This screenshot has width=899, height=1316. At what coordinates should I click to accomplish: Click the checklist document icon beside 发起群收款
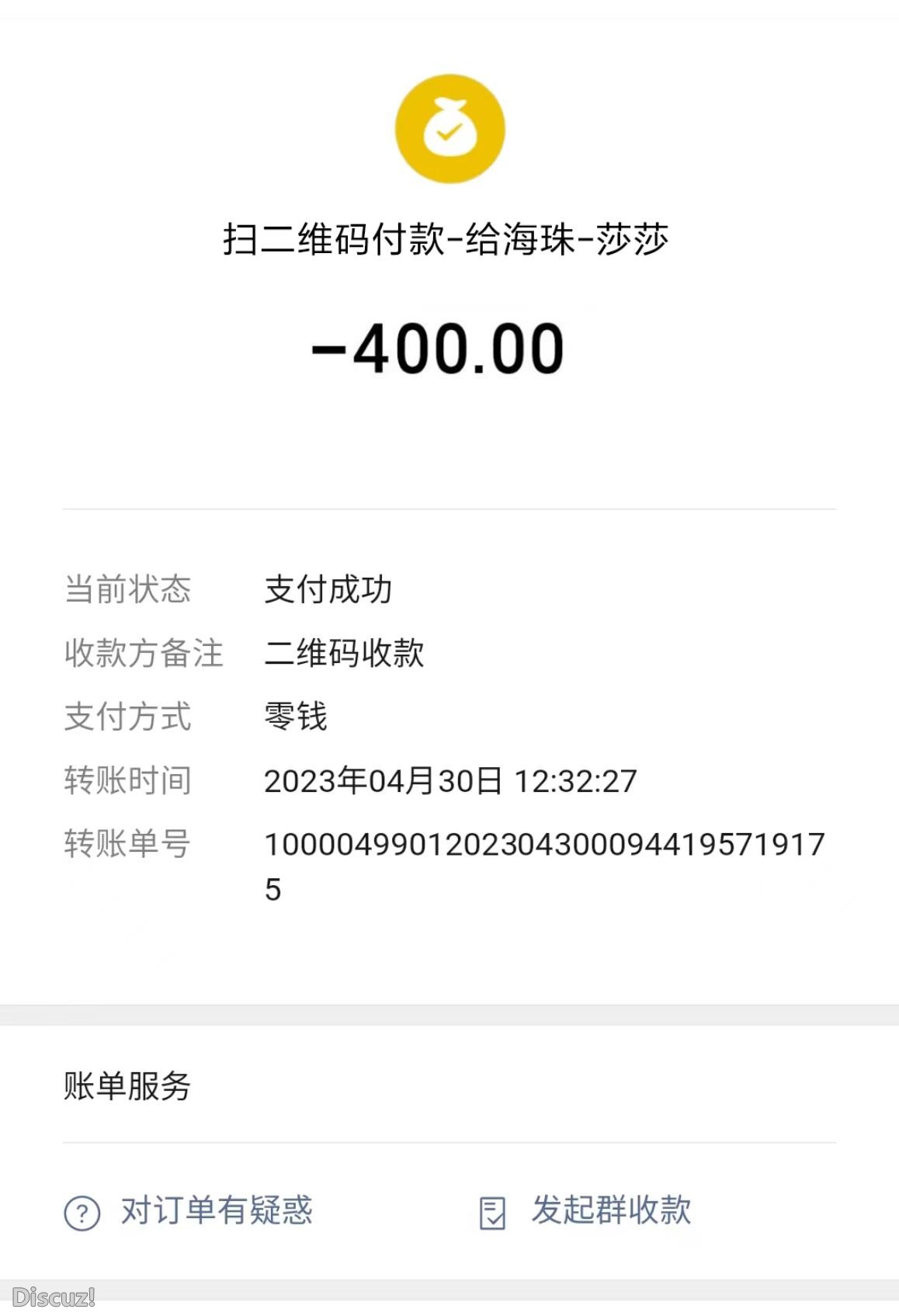(492, 1212)
